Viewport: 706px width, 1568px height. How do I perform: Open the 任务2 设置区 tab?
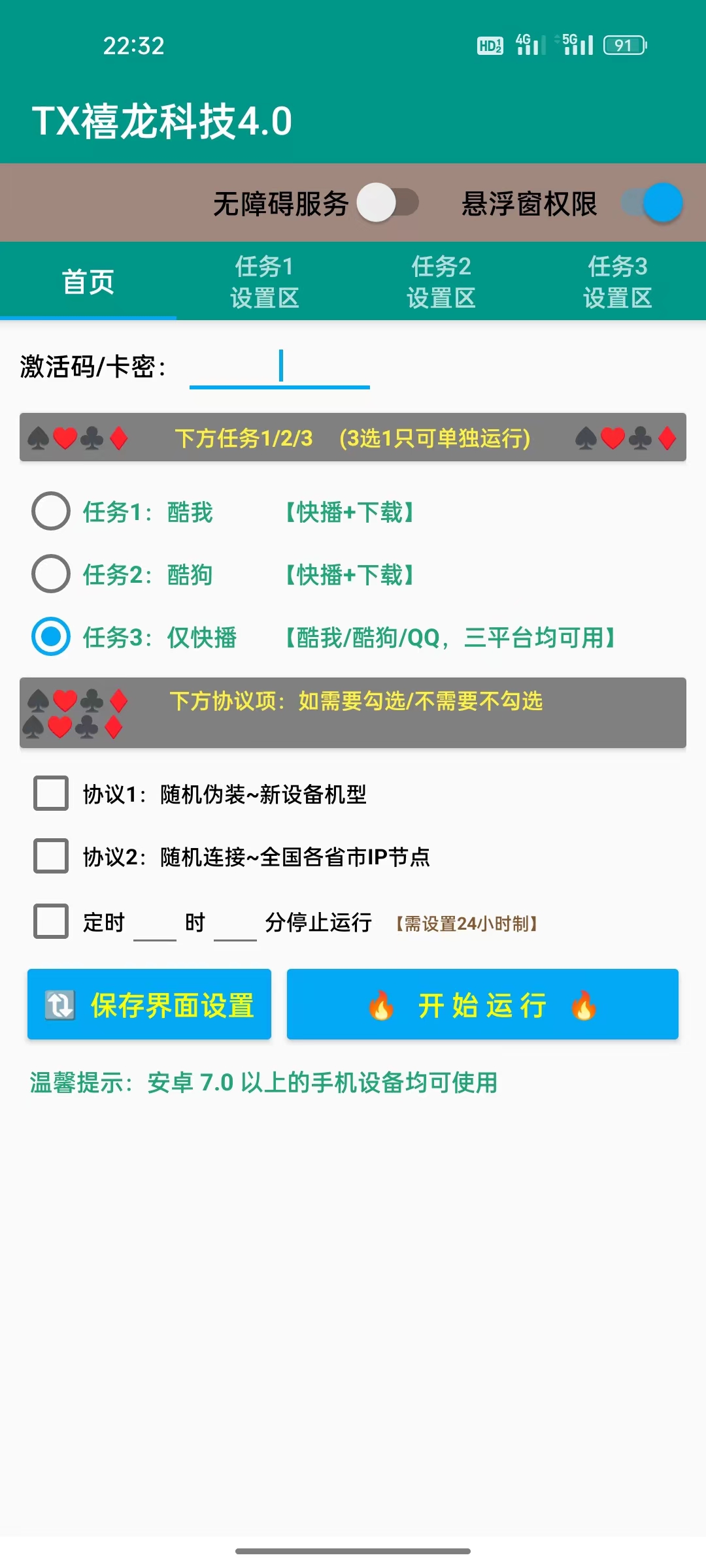441,282
